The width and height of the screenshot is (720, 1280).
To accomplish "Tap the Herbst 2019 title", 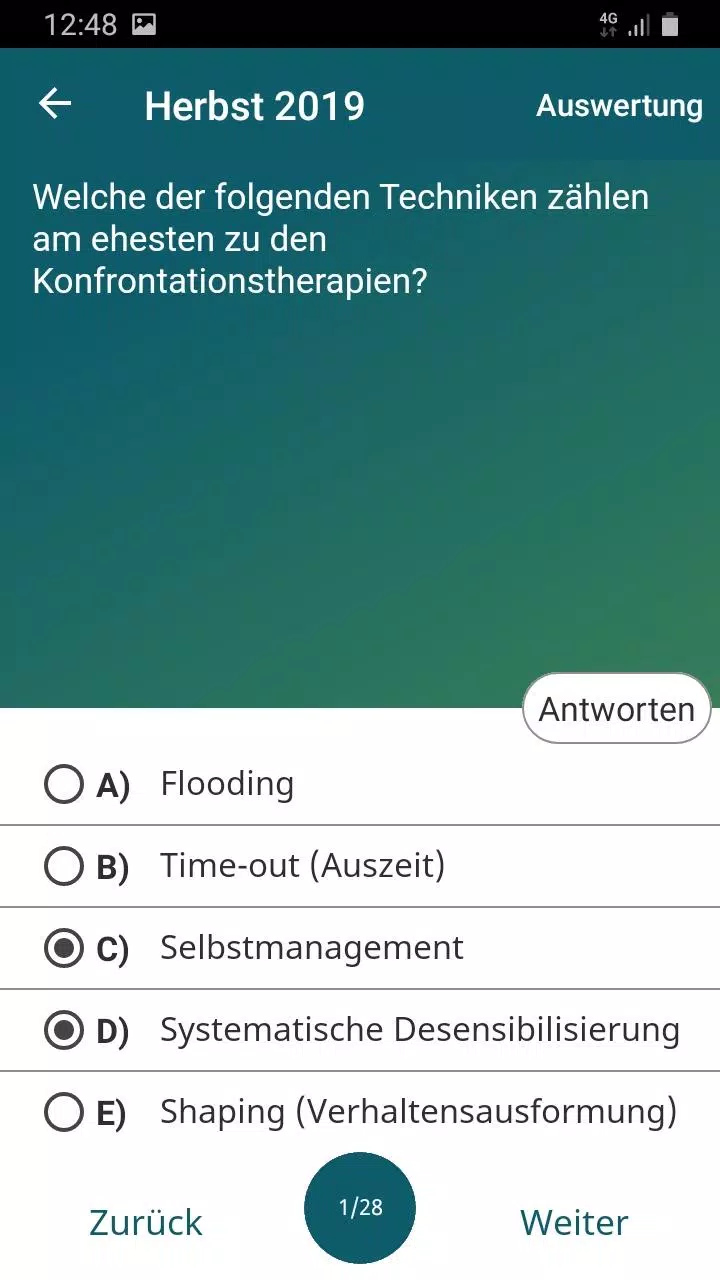I will coord(254,106).
